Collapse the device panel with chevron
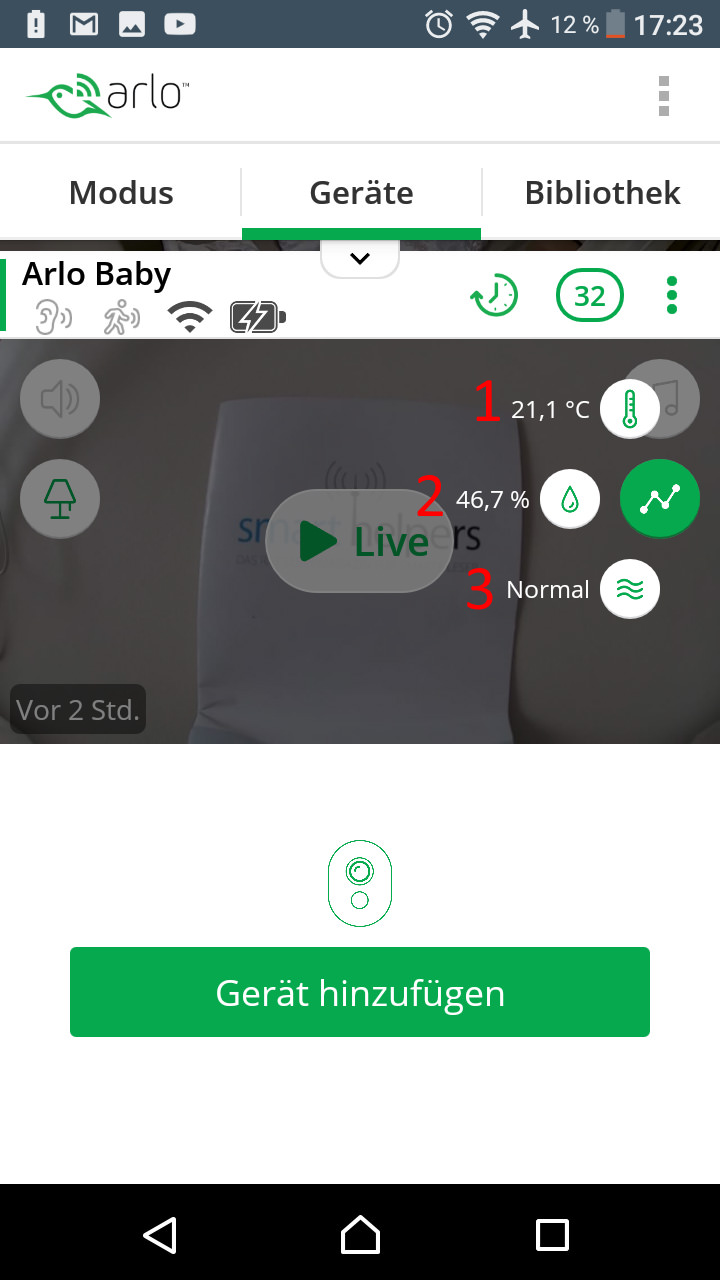Screen dimensions: 720x1280 pos(360,259)
